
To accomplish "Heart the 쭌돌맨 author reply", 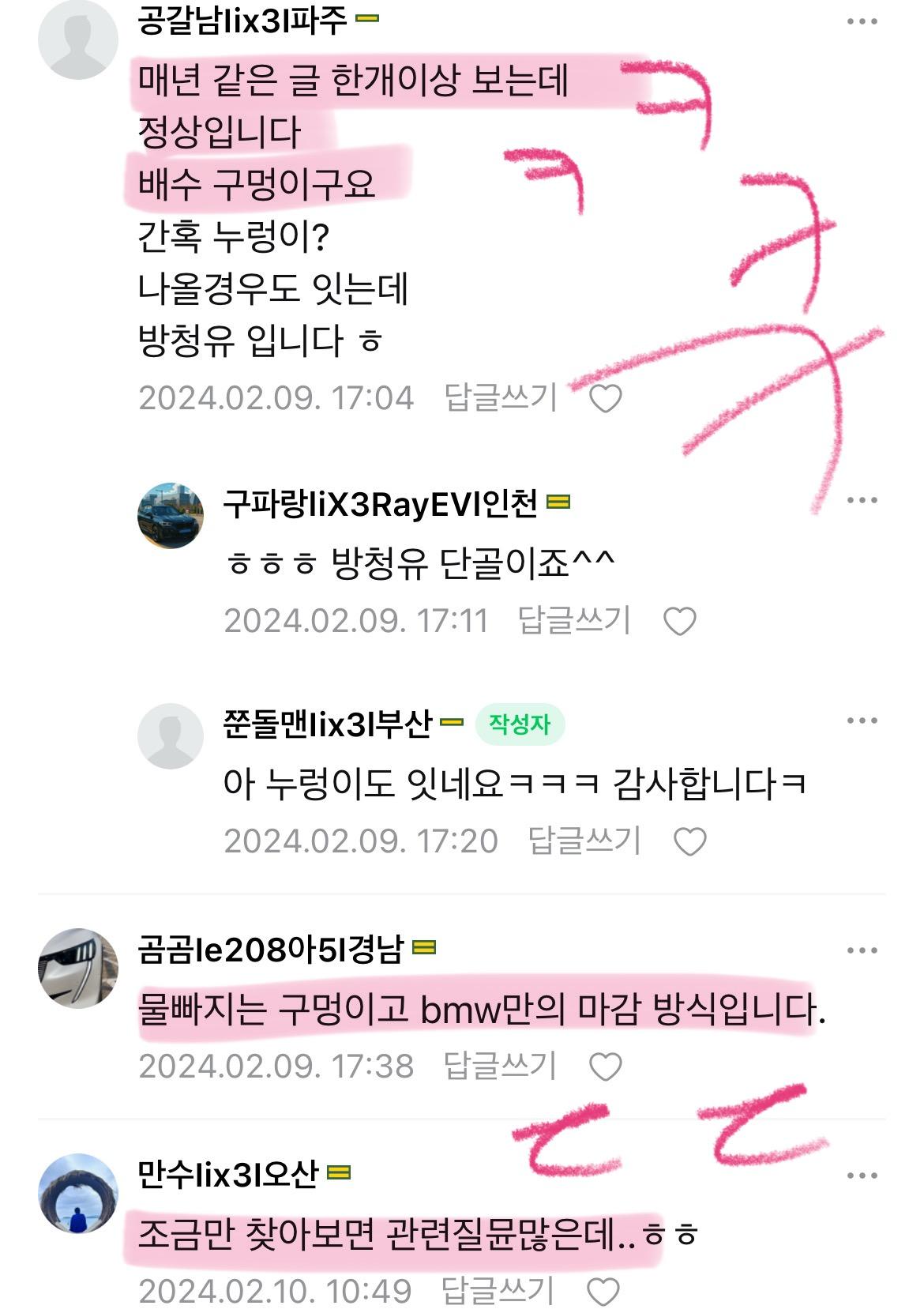I will coord(689,842).
